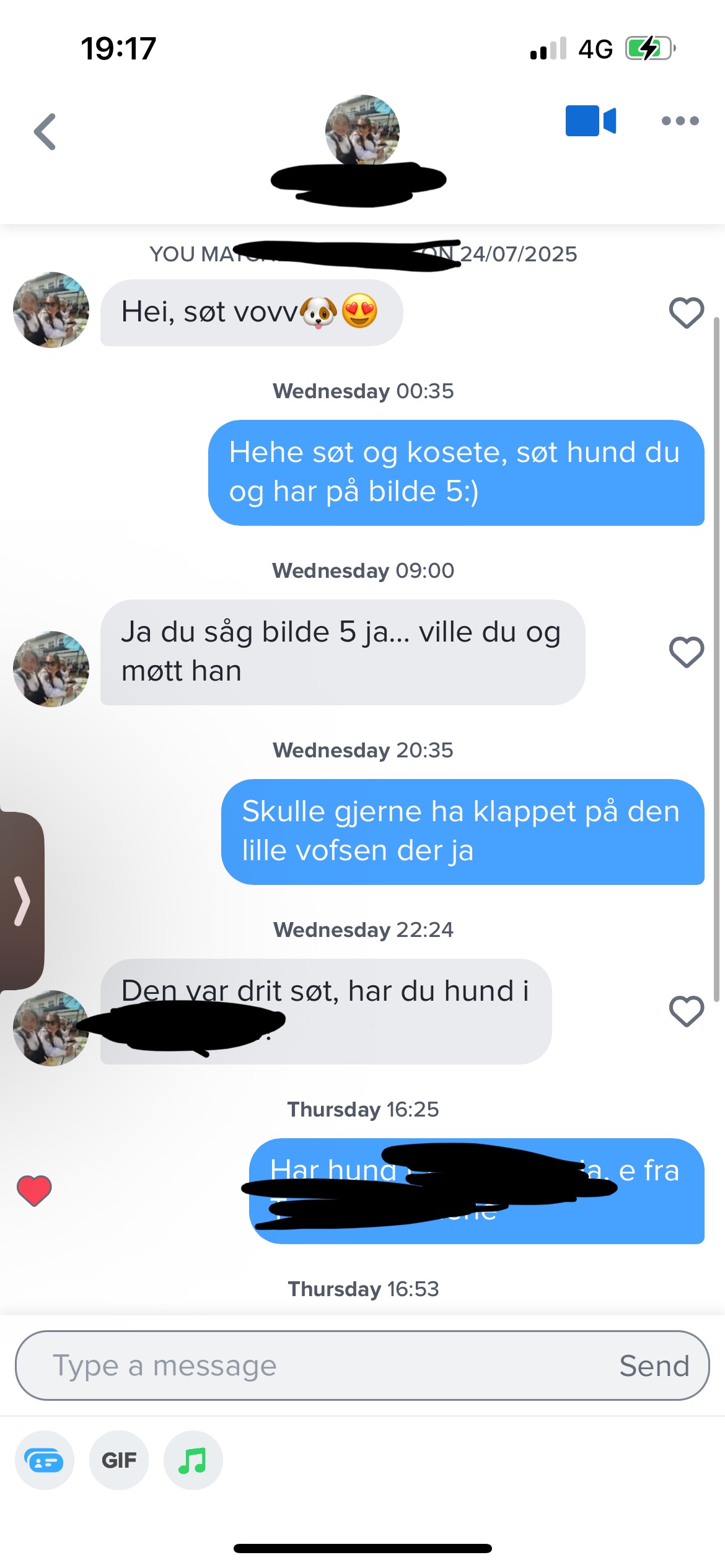Tap the red heart beside 'Har hund' message
Screen dimensions: 725x1568
click(34, 1190)
